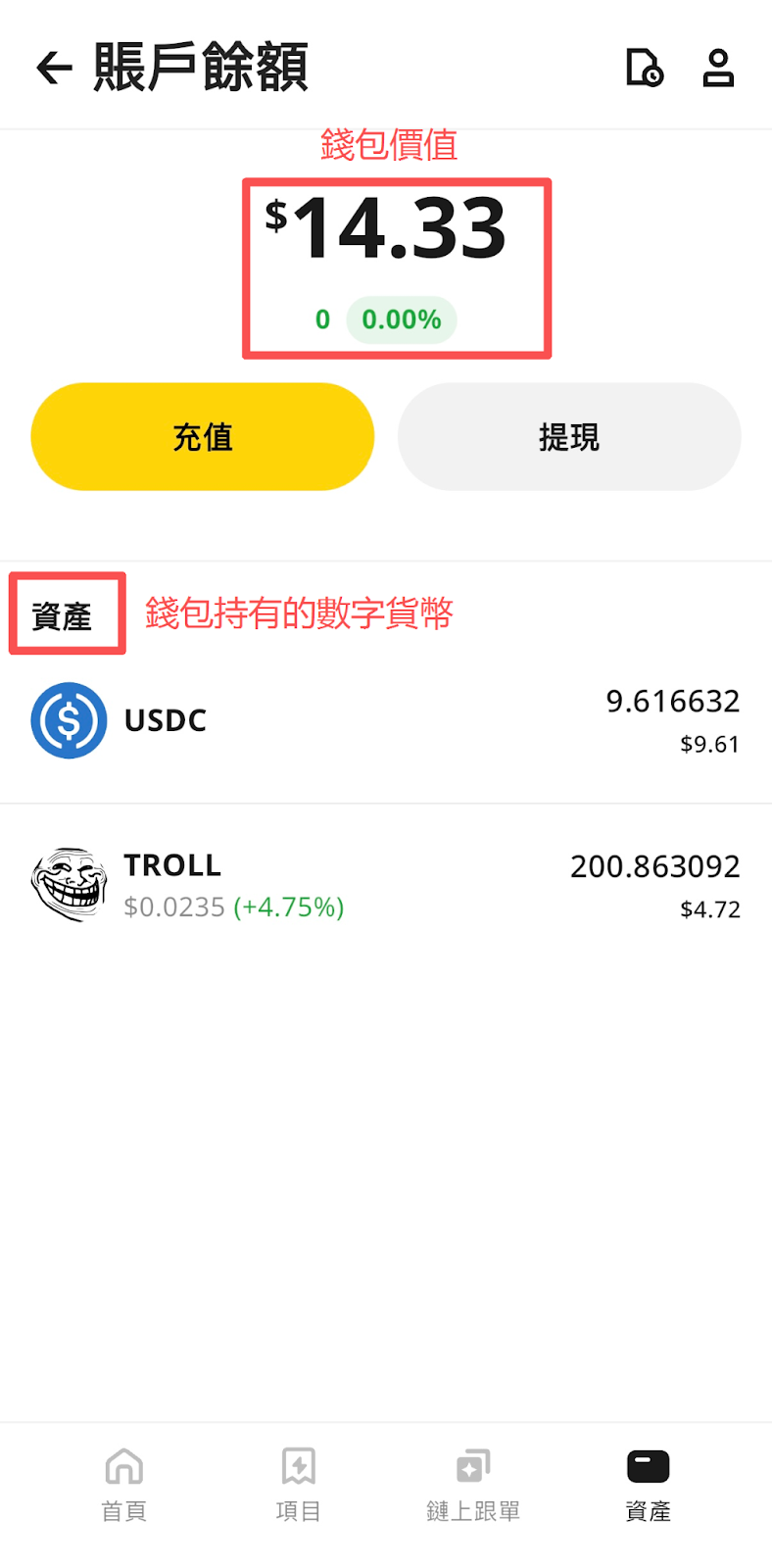Switch to the 鏈上跟單 tab
The image size is (772, 1568).
pyautogui.click(x=473, y=1484)
